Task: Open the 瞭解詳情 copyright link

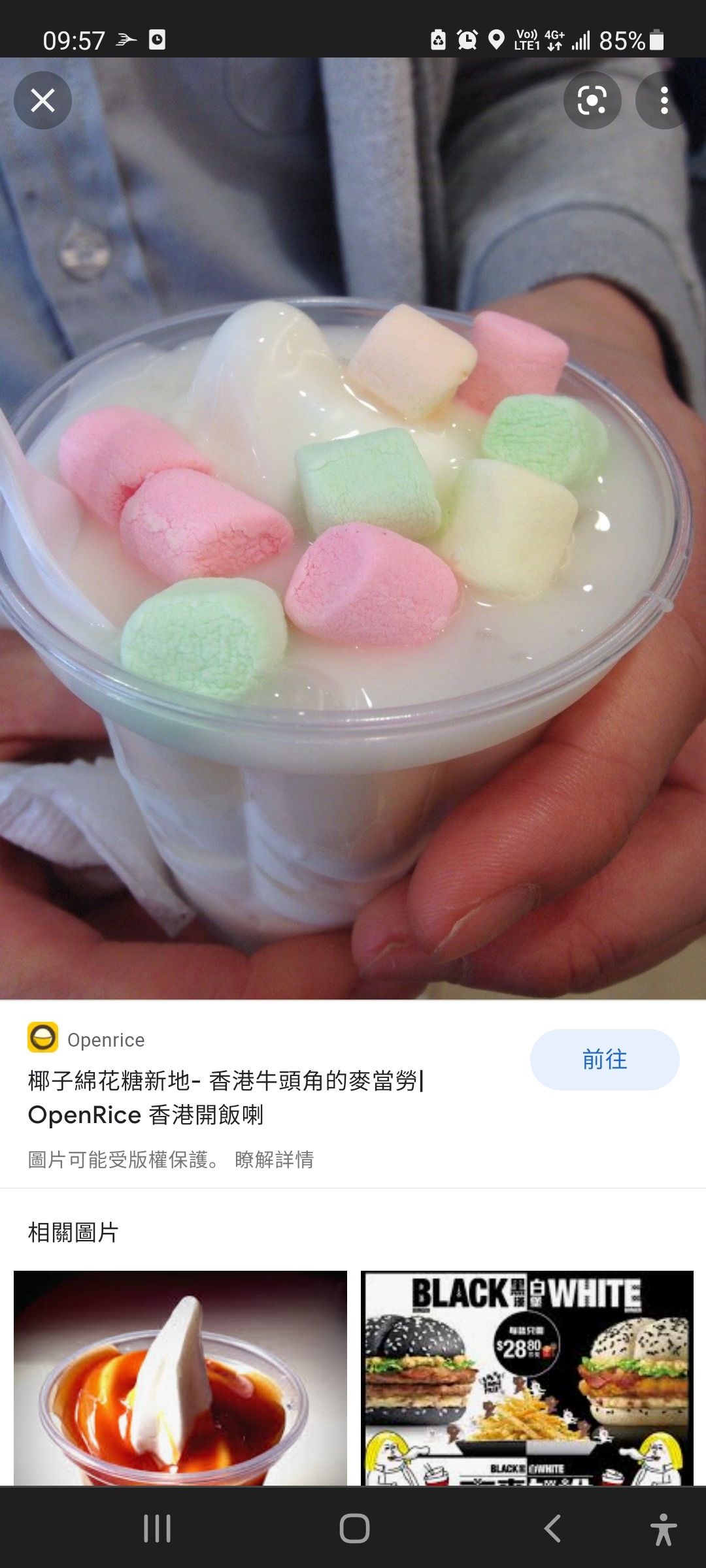Action: [274, 1160]
